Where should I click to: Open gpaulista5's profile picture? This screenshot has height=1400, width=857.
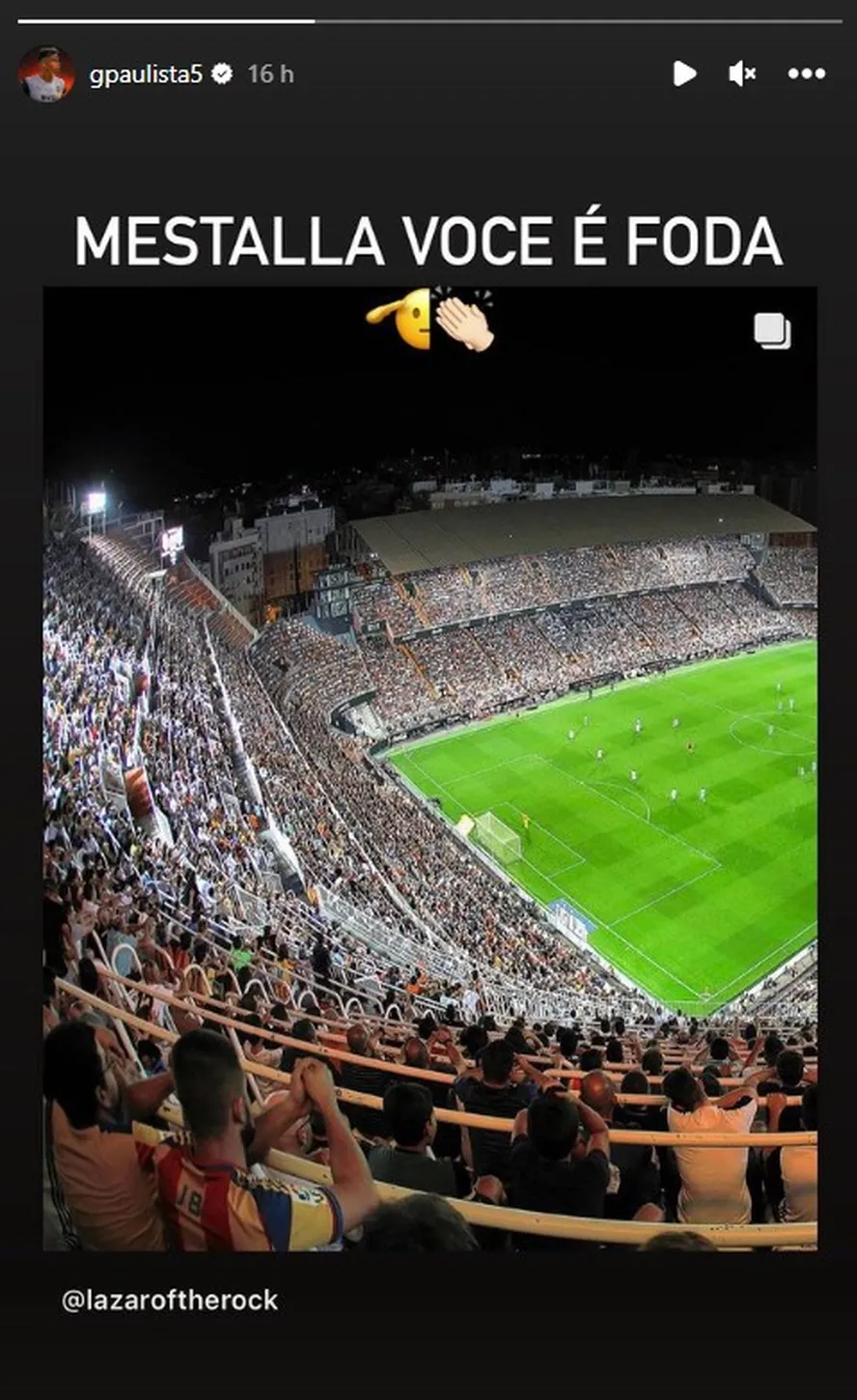click(x=45, y=74)
